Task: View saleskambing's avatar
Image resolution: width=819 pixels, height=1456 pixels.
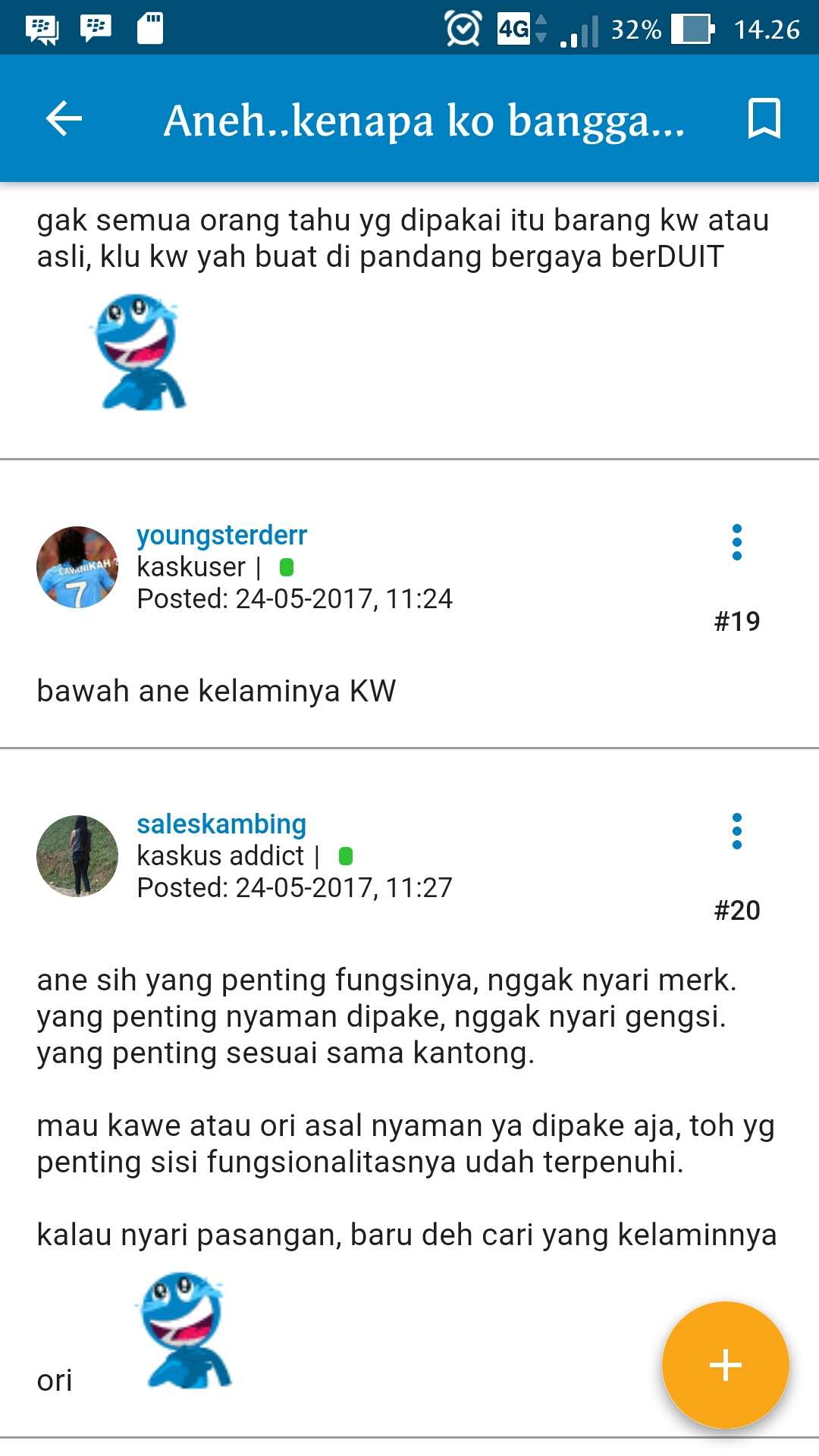Action: (77, 856)
